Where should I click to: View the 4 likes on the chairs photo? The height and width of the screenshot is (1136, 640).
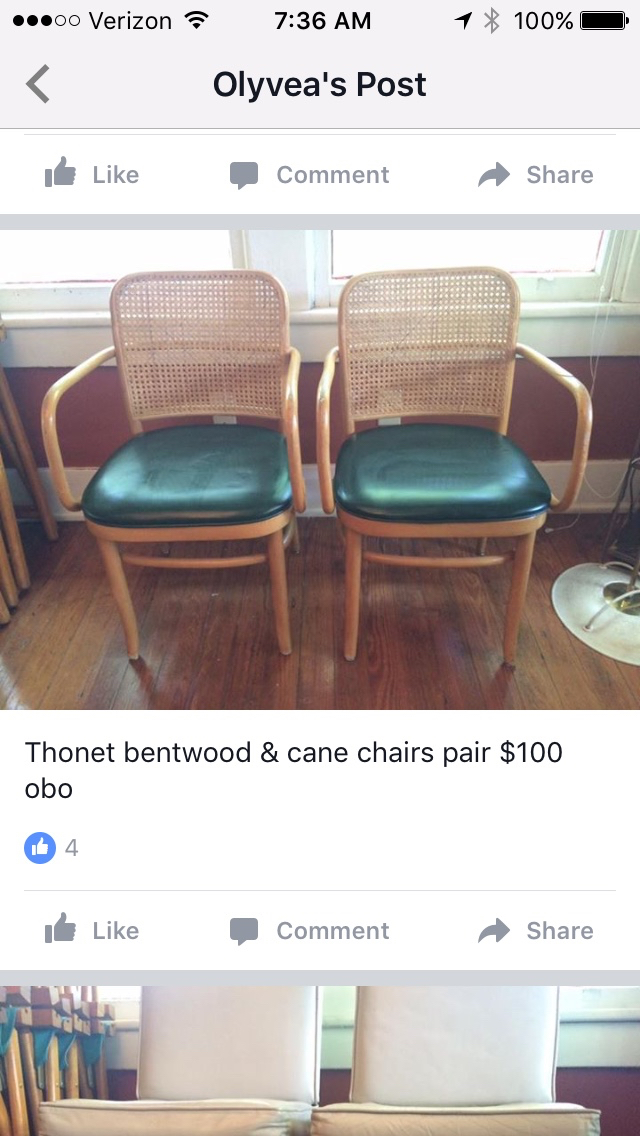[x=52, y=848]
